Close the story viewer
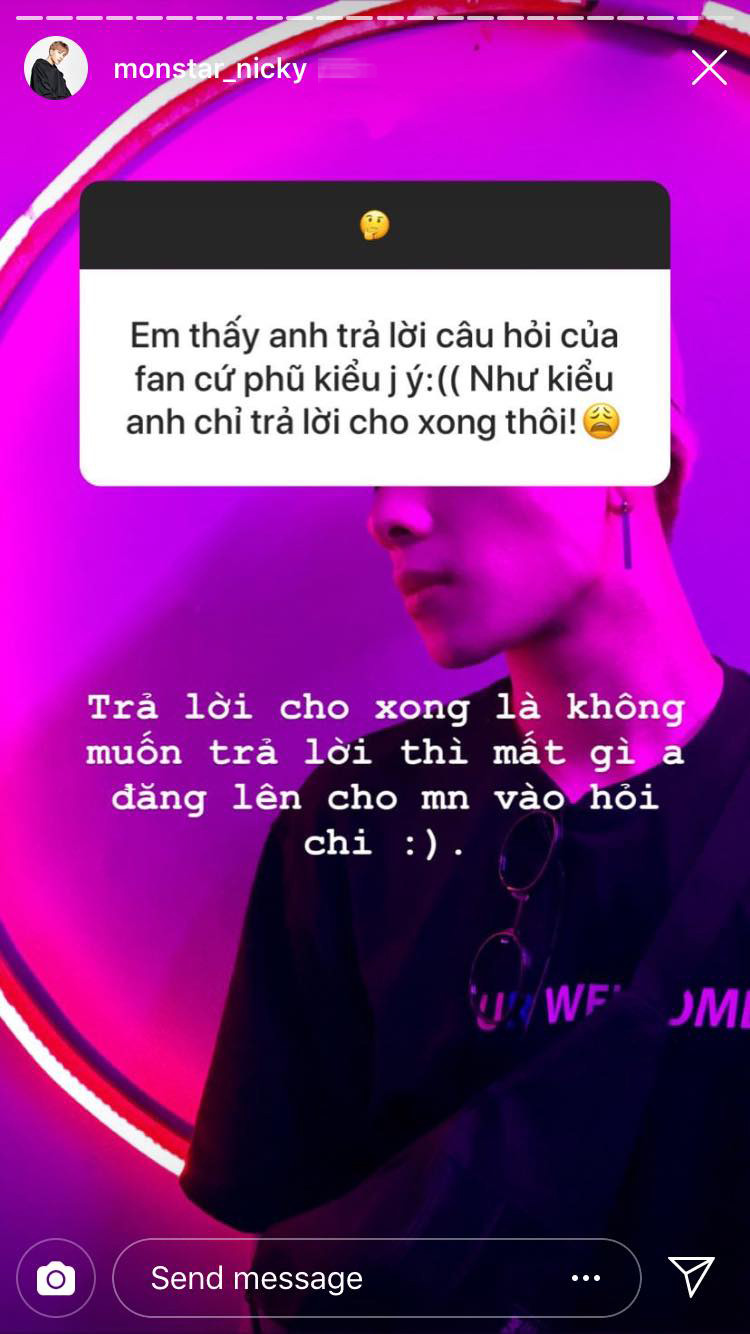This screenshot has width=750, height=1334. (709, 68)
